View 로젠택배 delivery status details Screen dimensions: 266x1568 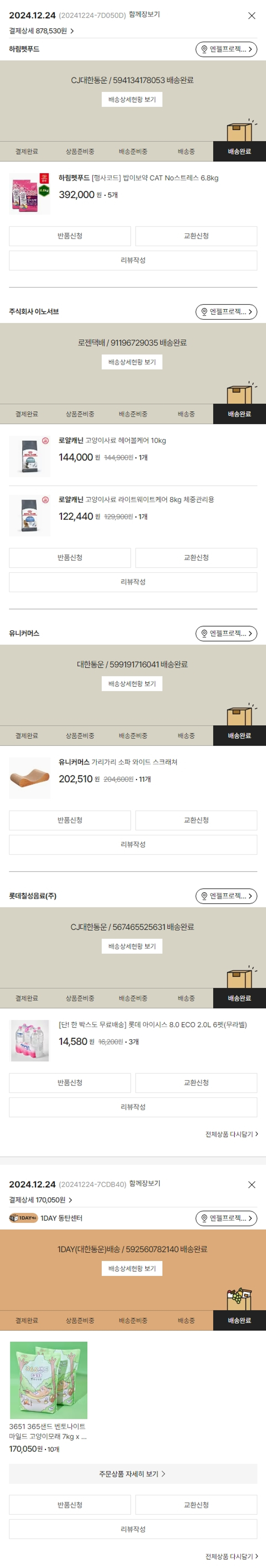(132, 362)
